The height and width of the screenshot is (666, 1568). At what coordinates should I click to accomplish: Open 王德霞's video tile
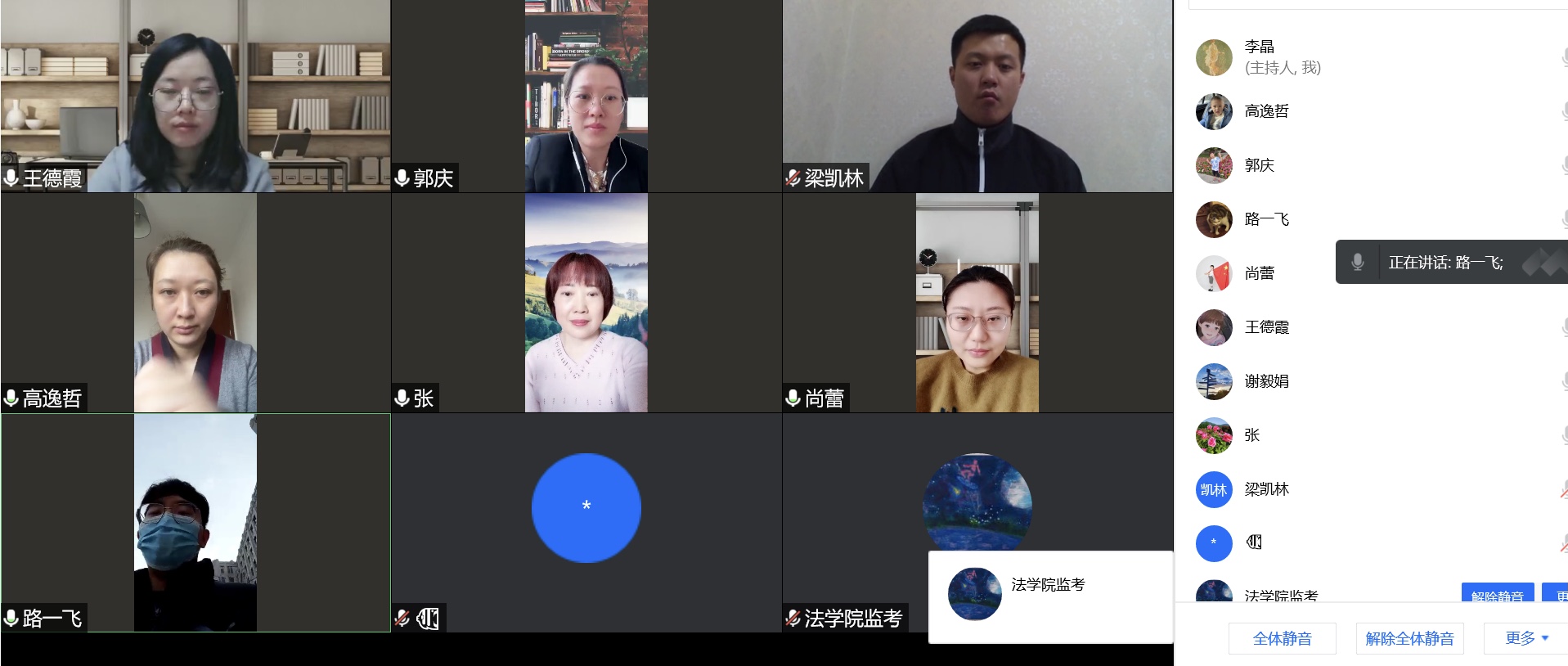[195, 96]
